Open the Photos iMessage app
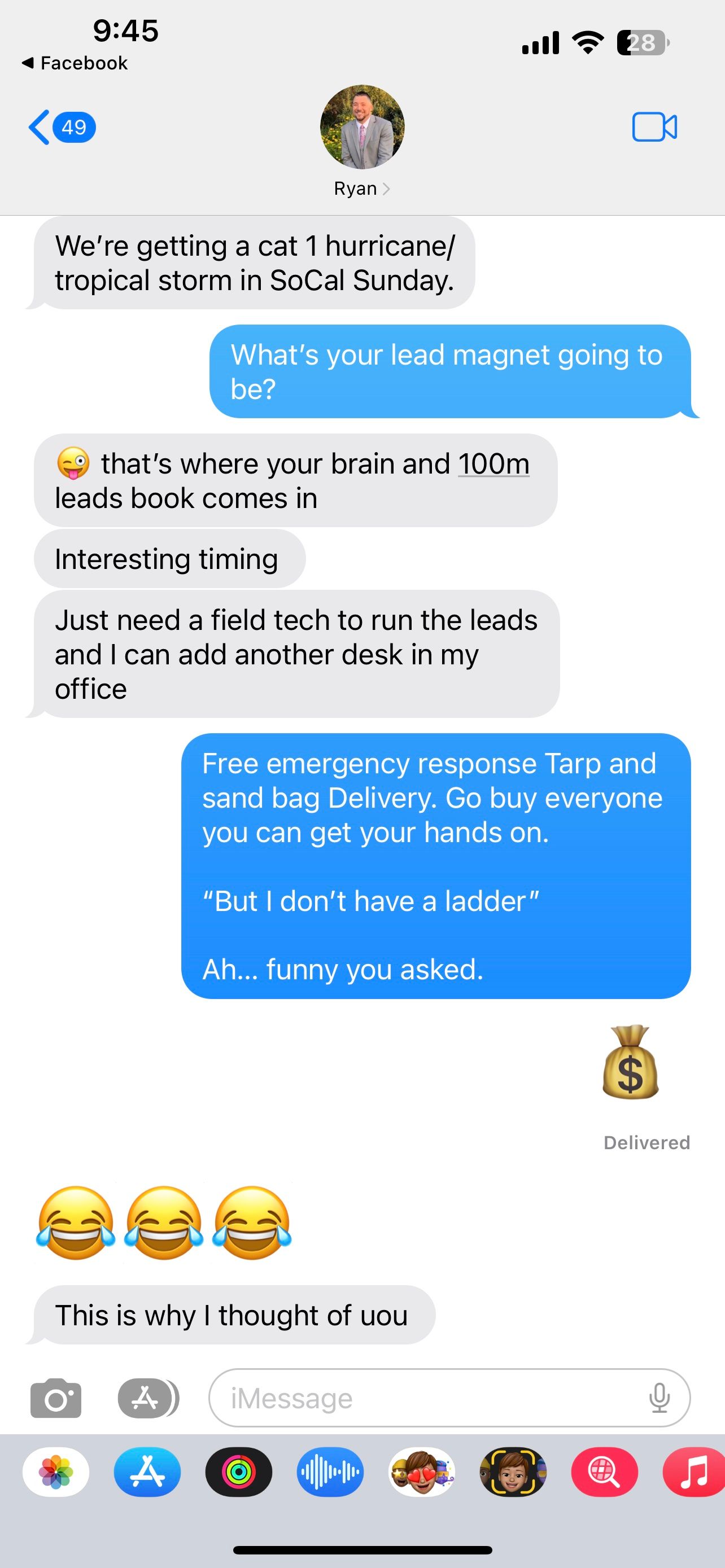 click(56, 1473)
